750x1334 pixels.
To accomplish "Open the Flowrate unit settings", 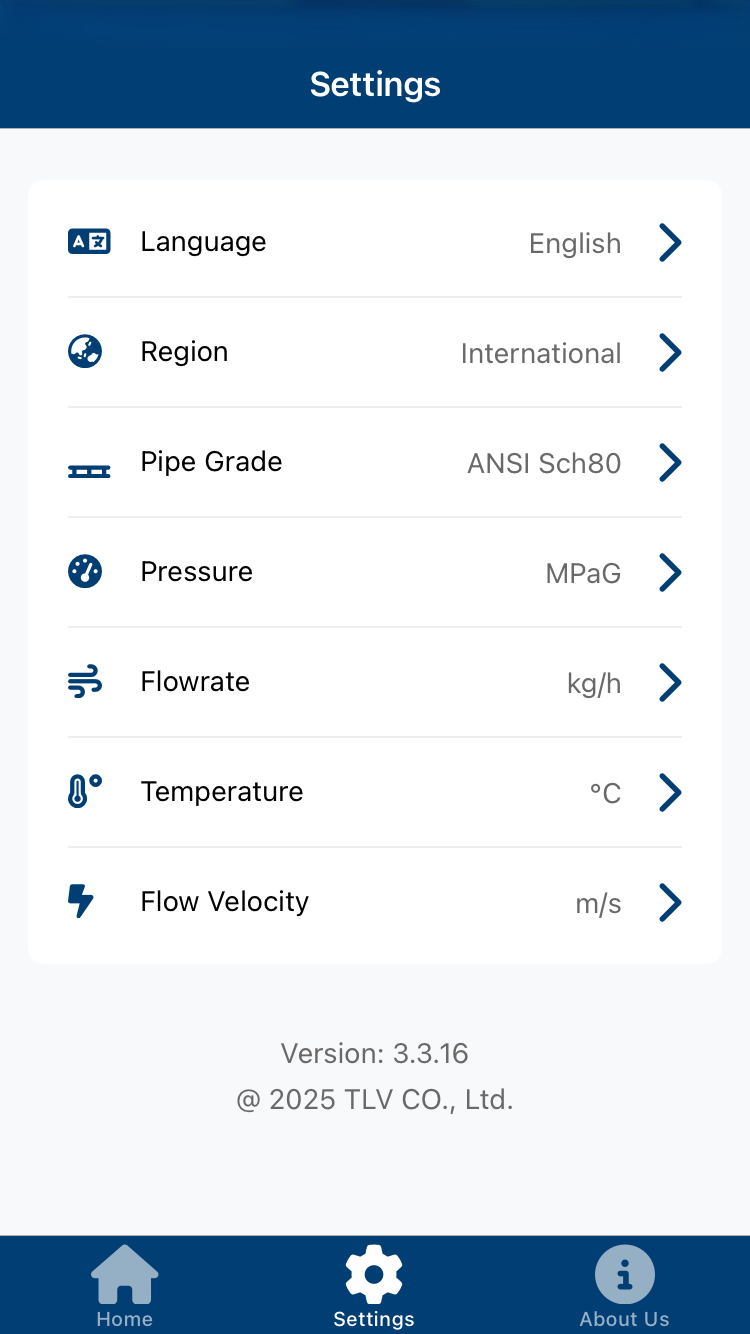I will coord(375,682).
